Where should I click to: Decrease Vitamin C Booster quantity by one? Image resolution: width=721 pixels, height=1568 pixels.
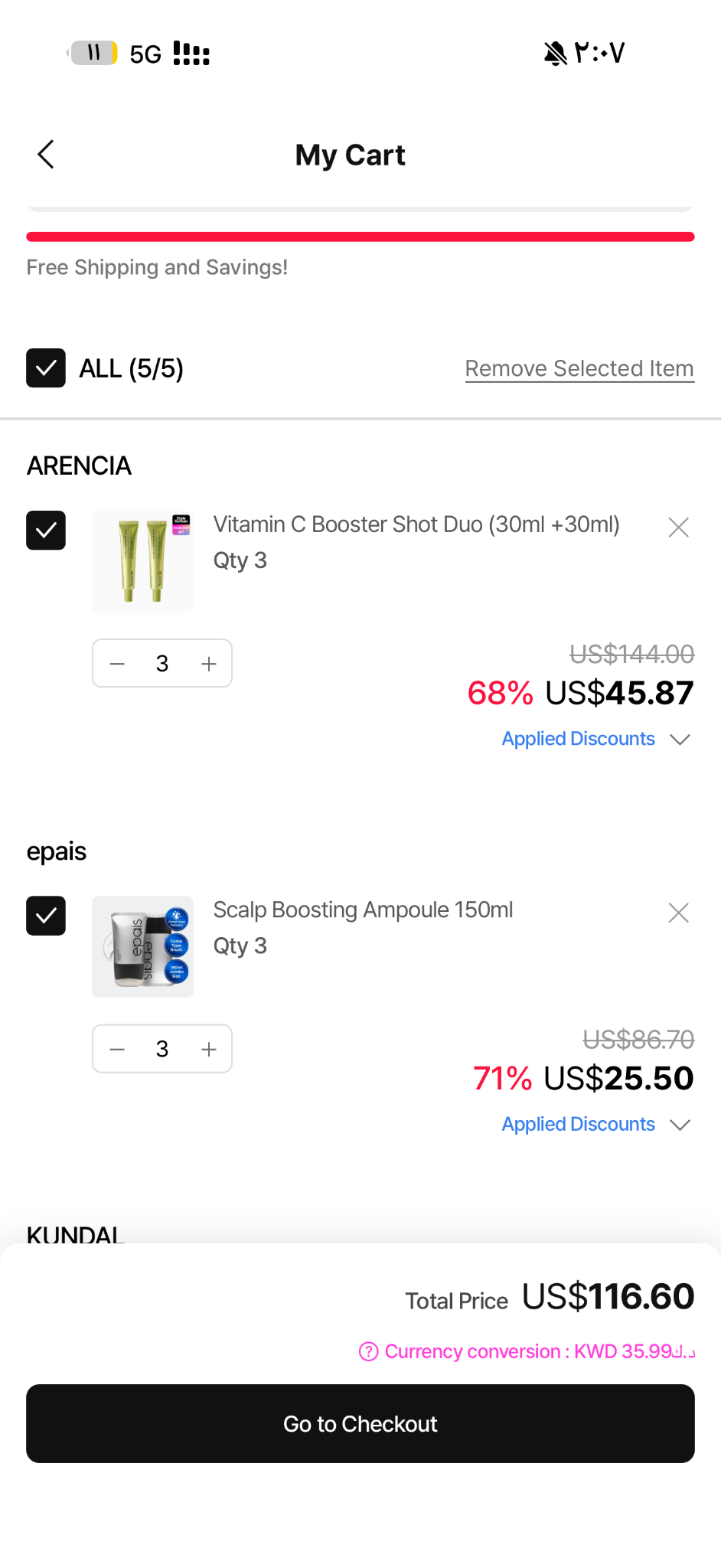(117, 664)
